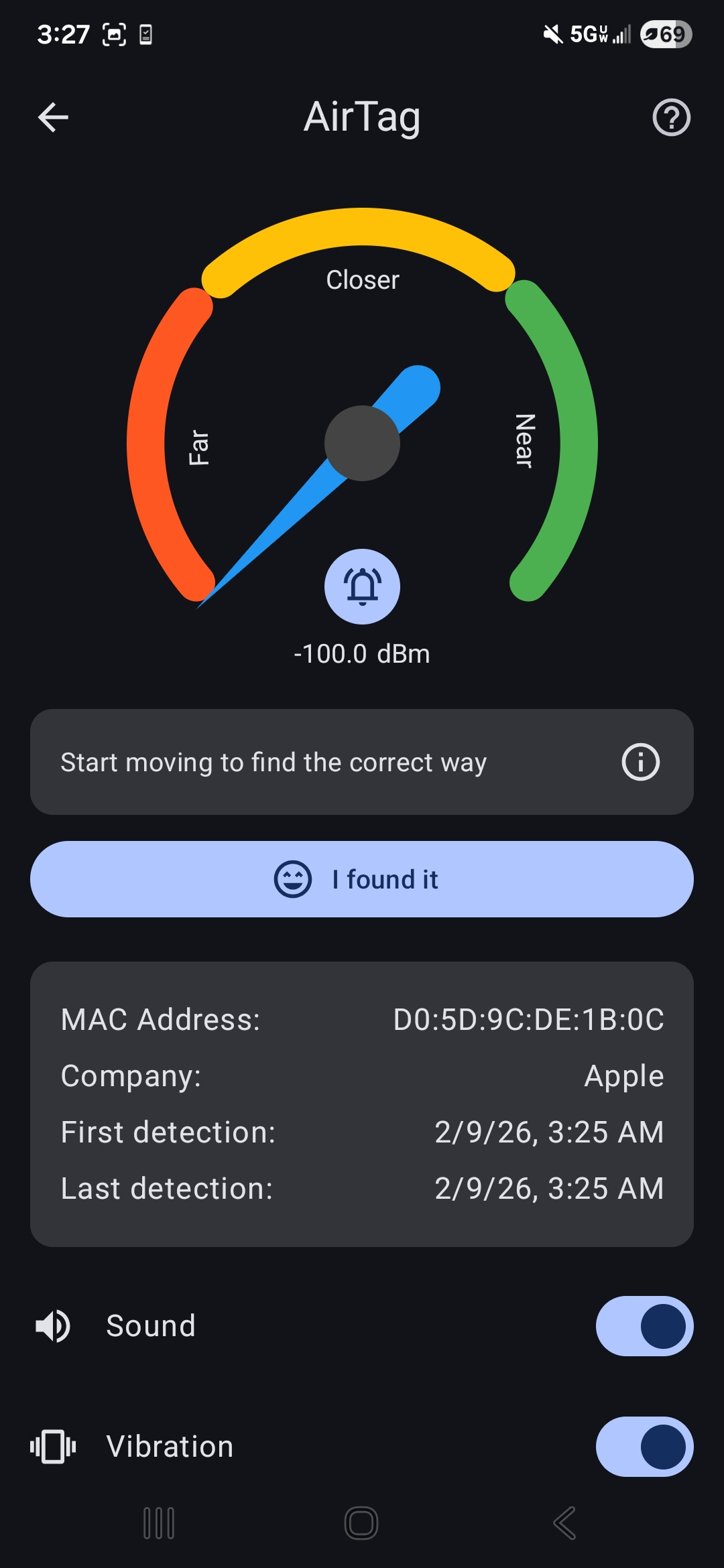The width and height of the screenshot is (724, 1568).
Task: Ring the tracker with the bell button
Action: pyautogui.click(x=362, y=586)
